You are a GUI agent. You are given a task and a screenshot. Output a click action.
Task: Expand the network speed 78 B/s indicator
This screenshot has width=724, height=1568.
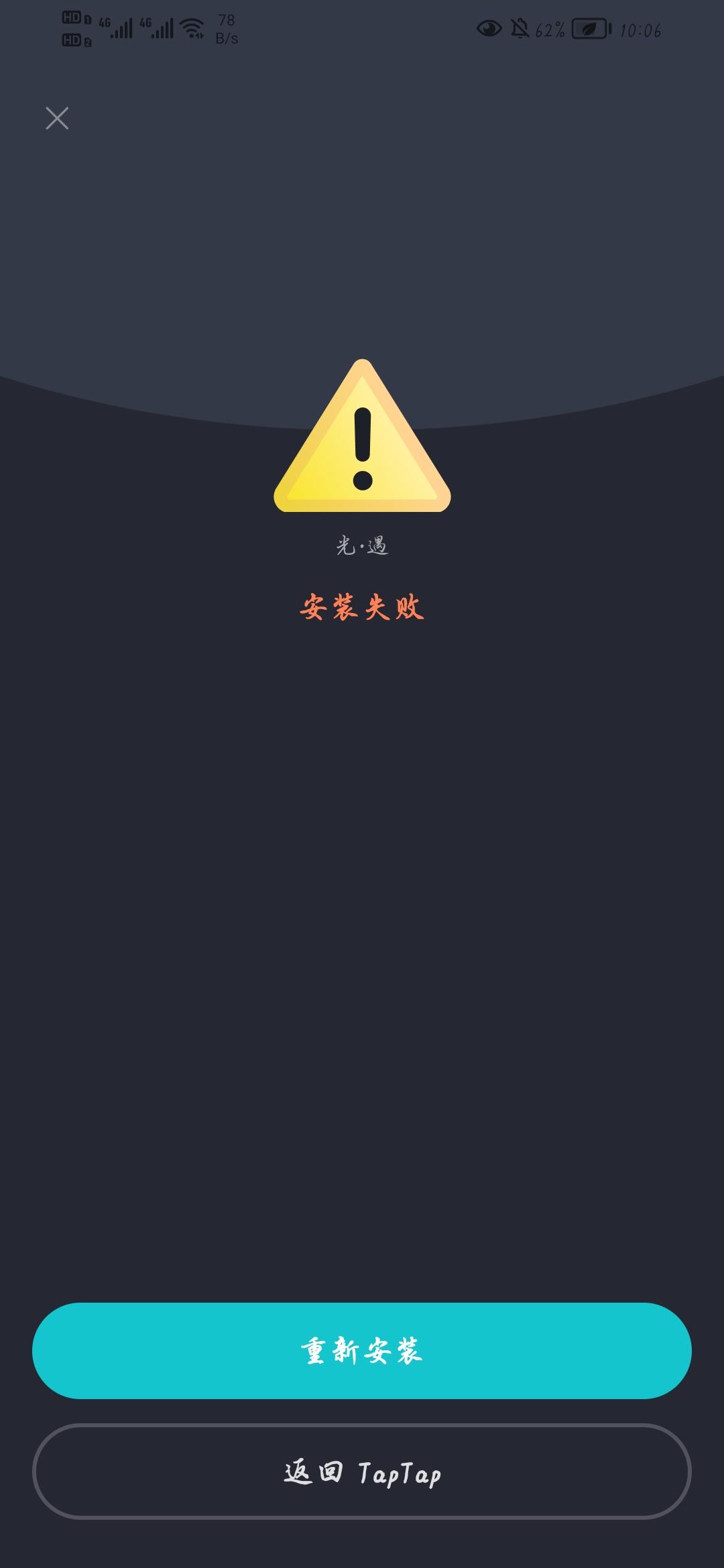pos(225,27)
